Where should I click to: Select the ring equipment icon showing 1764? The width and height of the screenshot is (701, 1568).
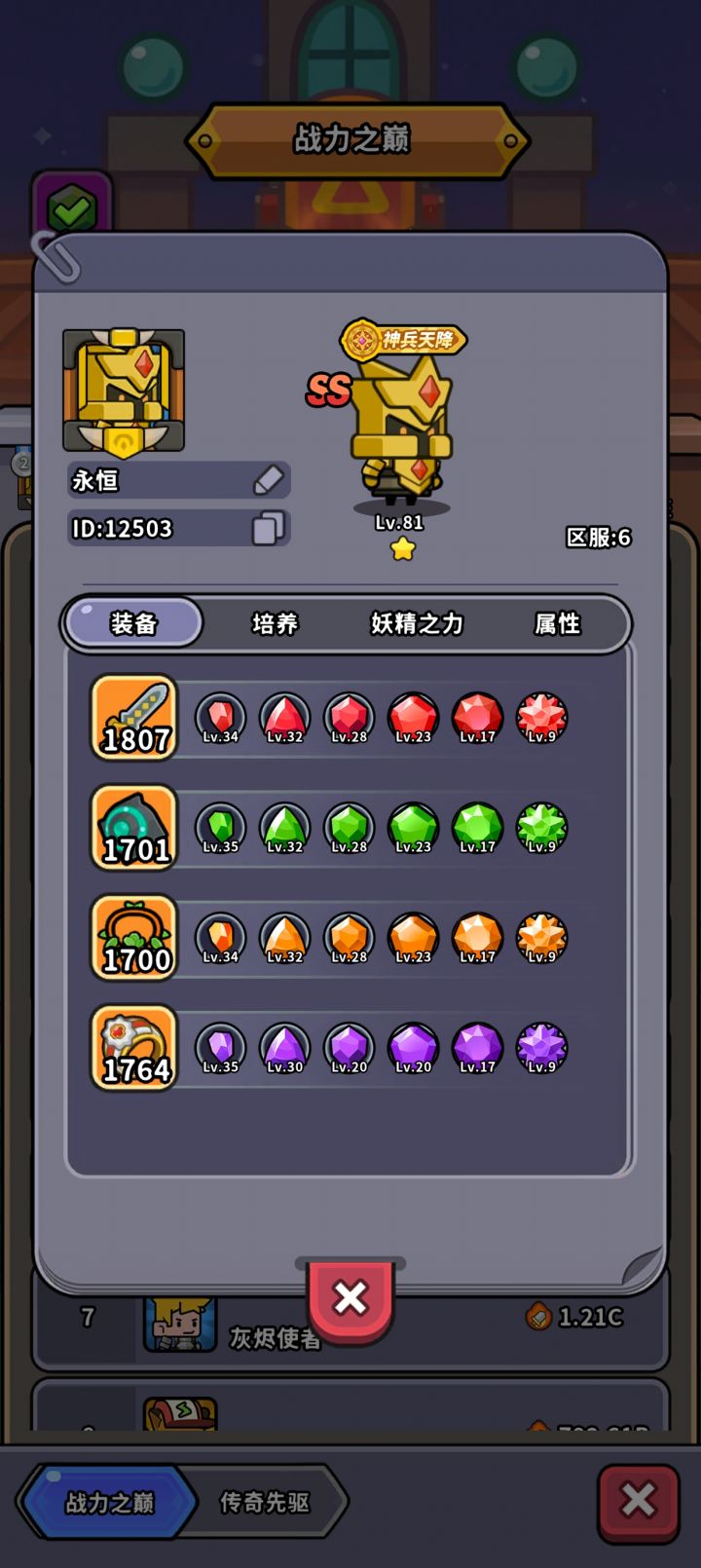[x=133, y=1050]
